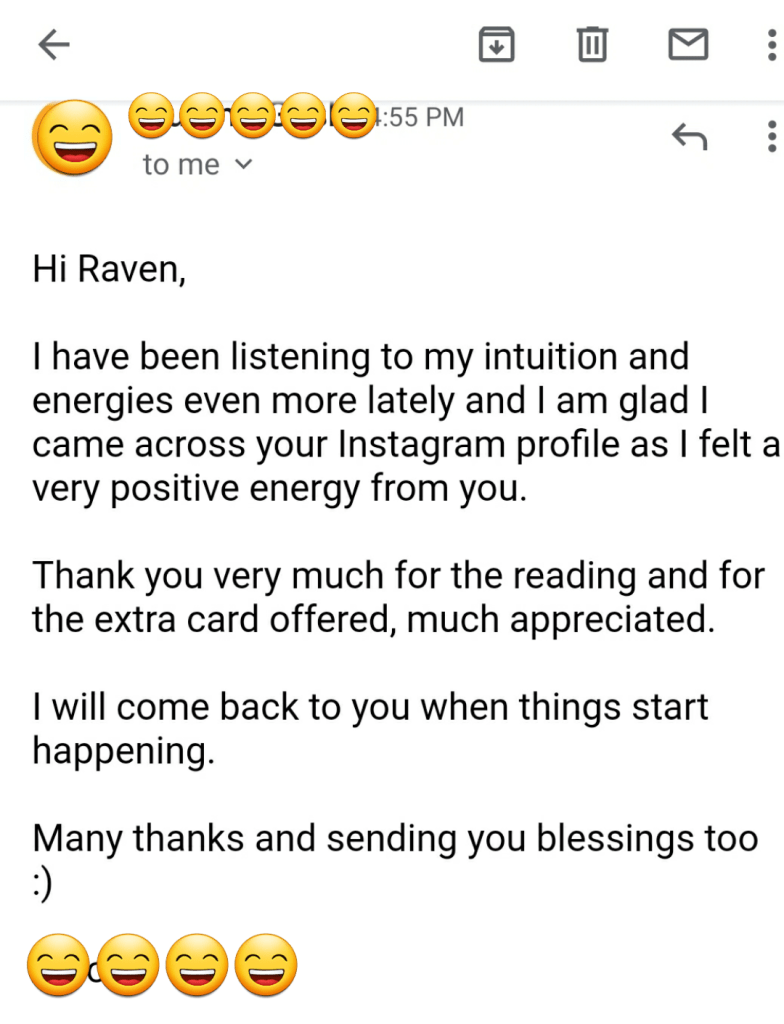Mark this email as unread
Screen dimensions: 784x1024
(688, 45)
